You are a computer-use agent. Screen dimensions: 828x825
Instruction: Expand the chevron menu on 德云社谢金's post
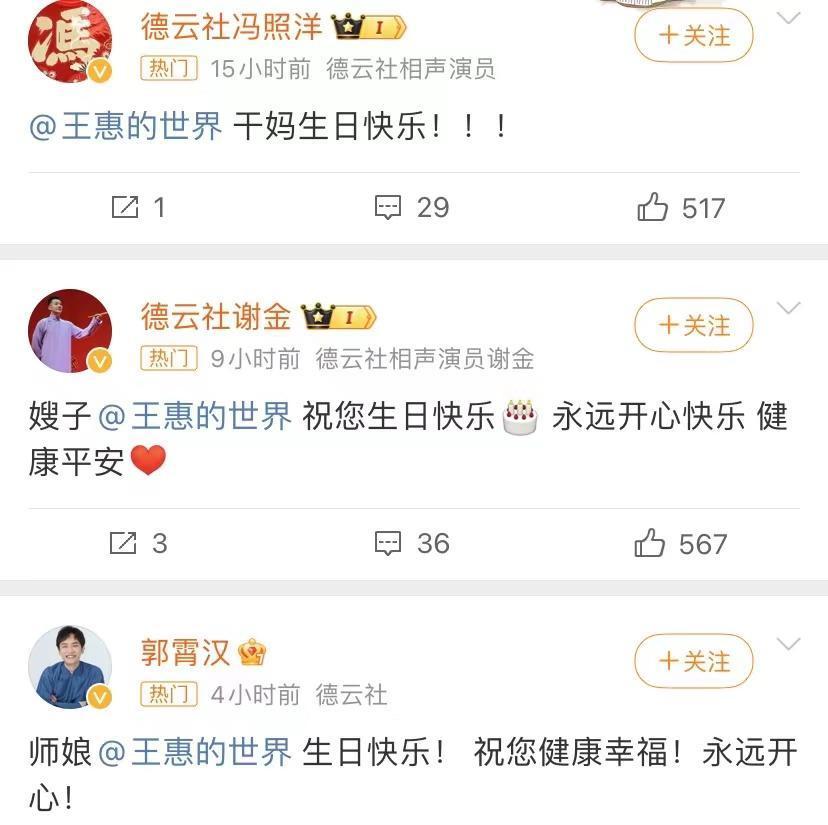pos(789,308)
